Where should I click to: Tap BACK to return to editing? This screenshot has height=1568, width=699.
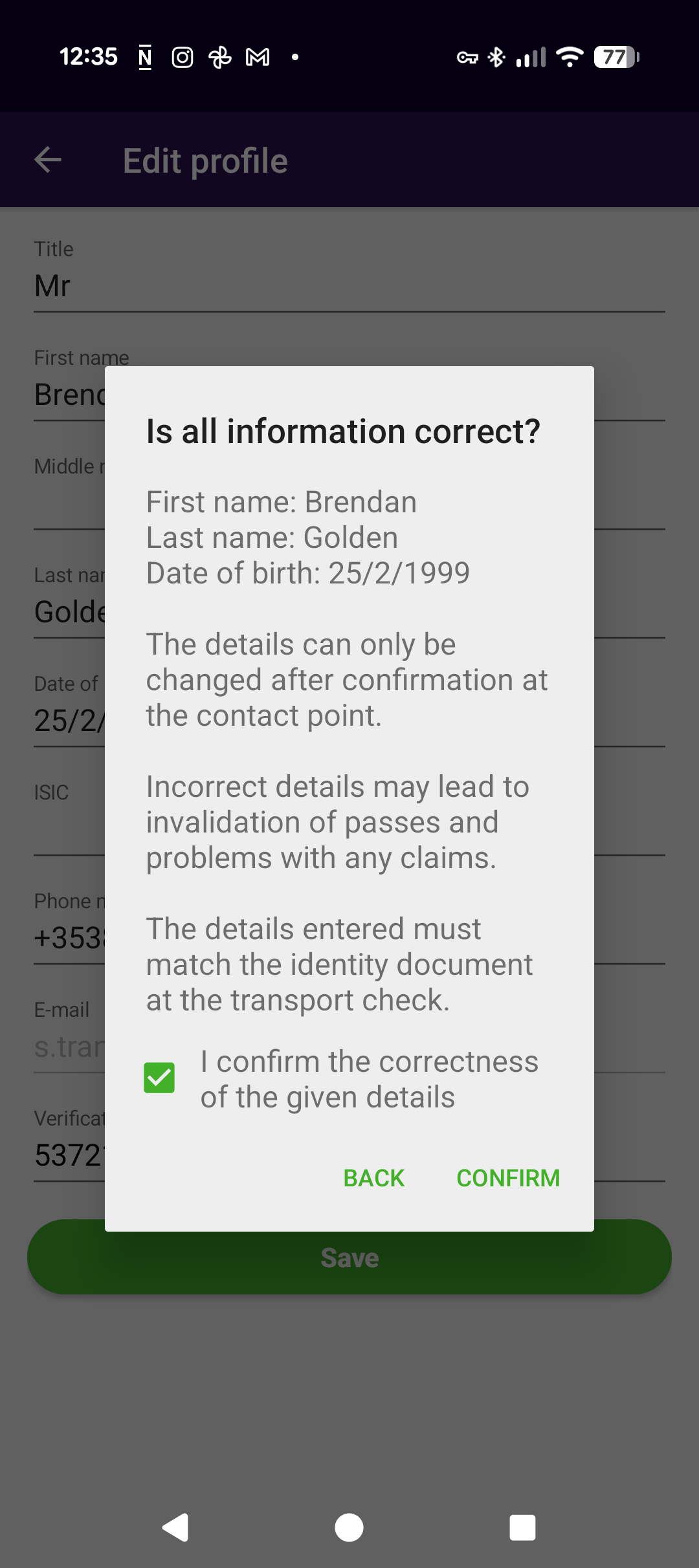pos(373,1178)
